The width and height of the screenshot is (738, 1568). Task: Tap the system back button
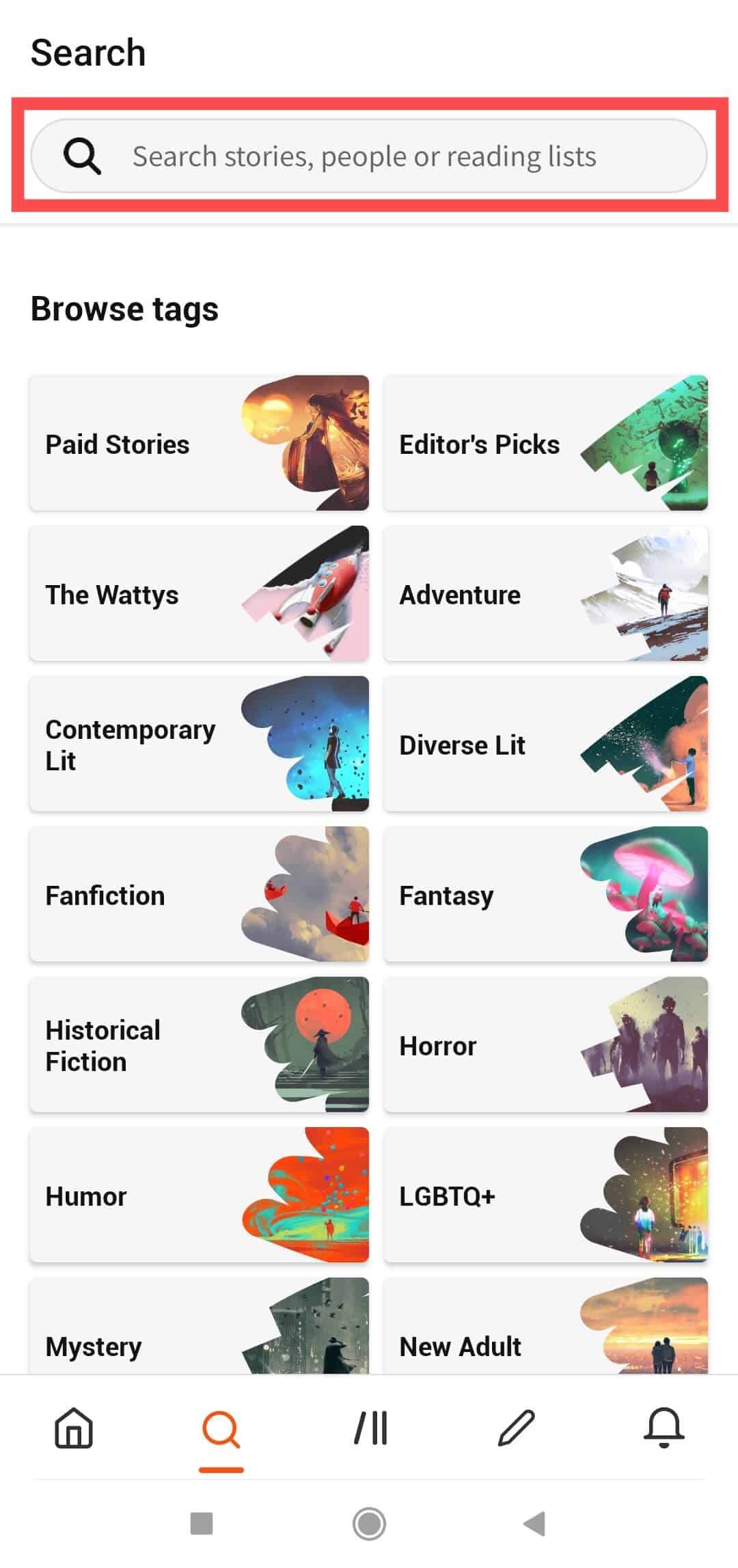pos(534,1524)
